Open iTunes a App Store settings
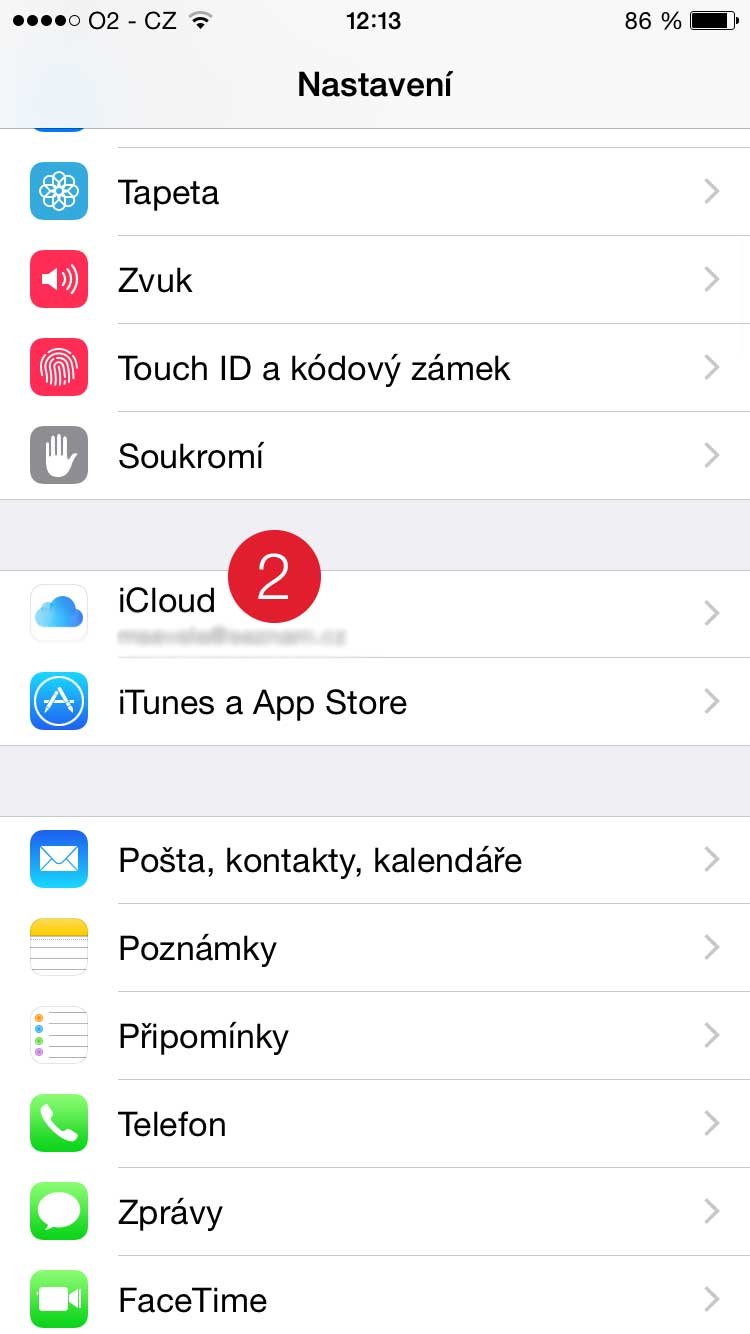The image size is (750, 1334). pos(375,702)
